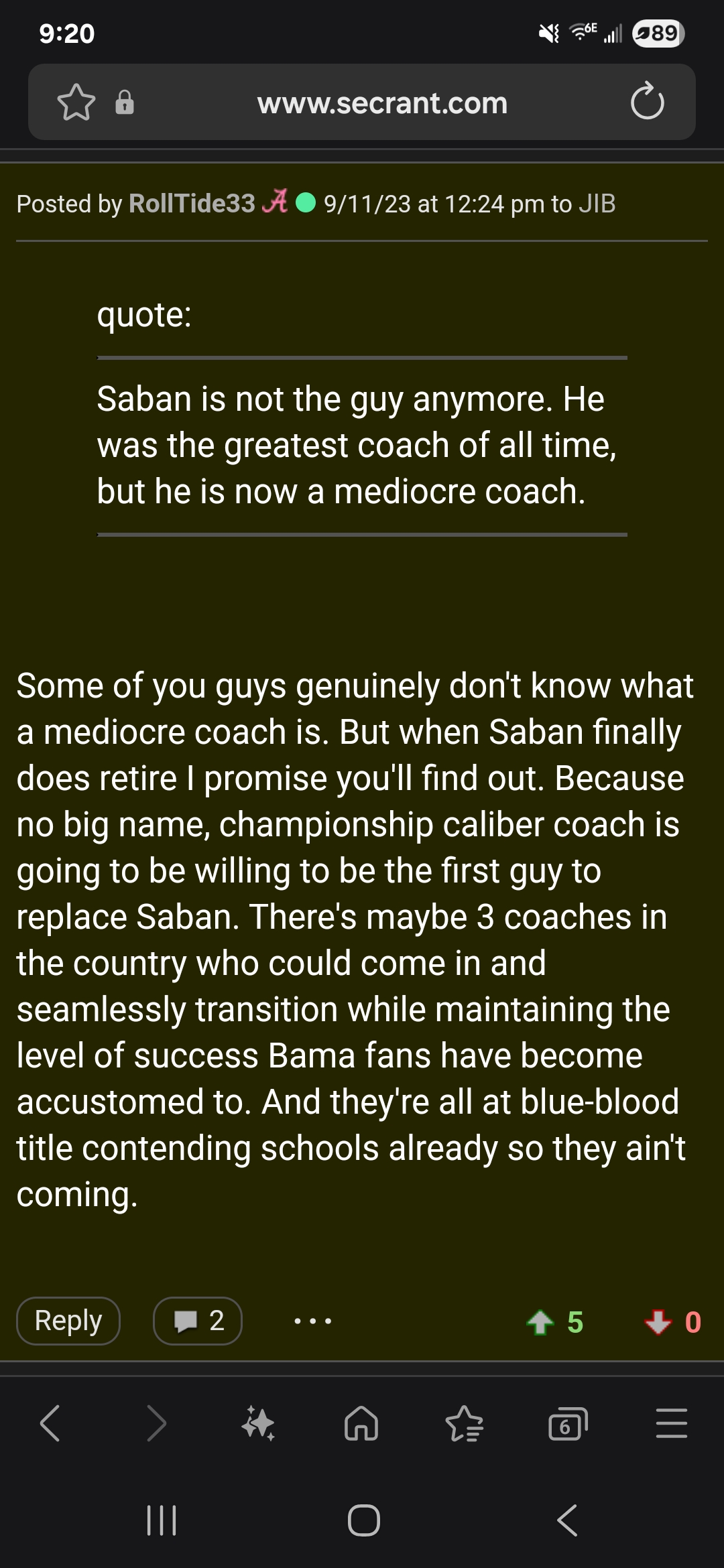Reply to RollTide33's post

tap(68, 1321)
